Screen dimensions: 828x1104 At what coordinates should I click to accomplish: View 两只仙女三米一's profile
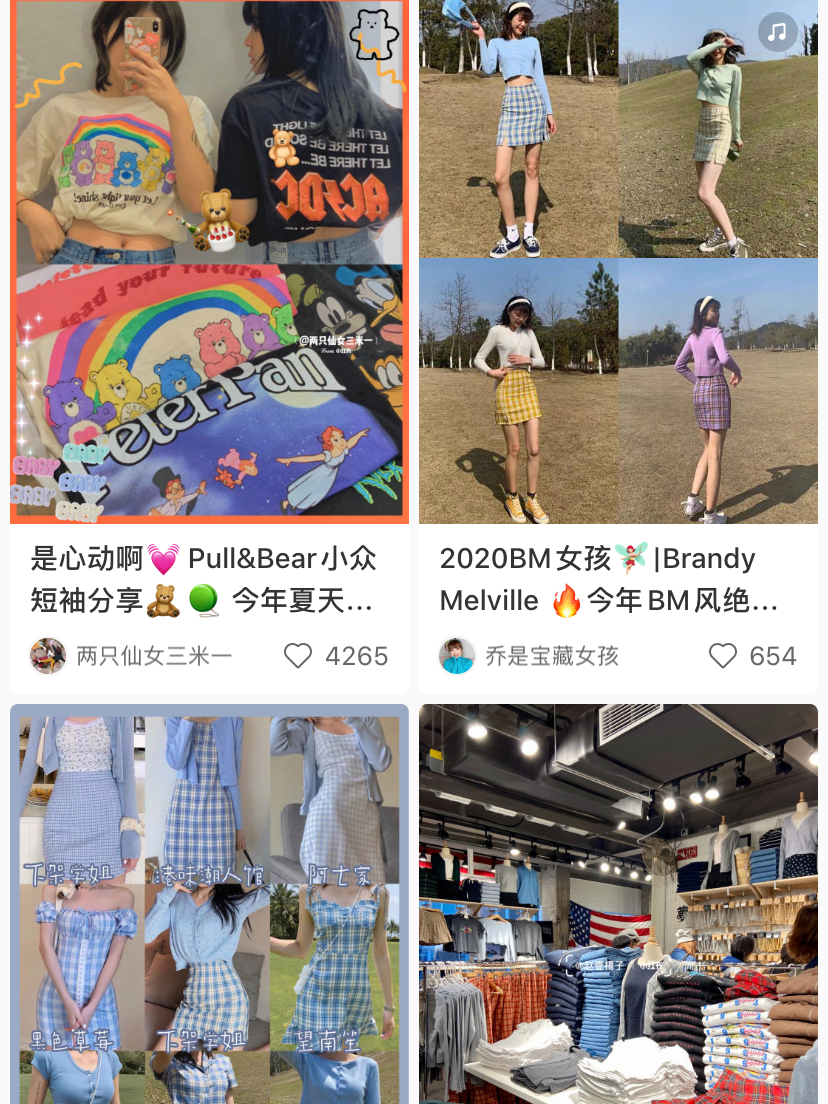[48, 656]
